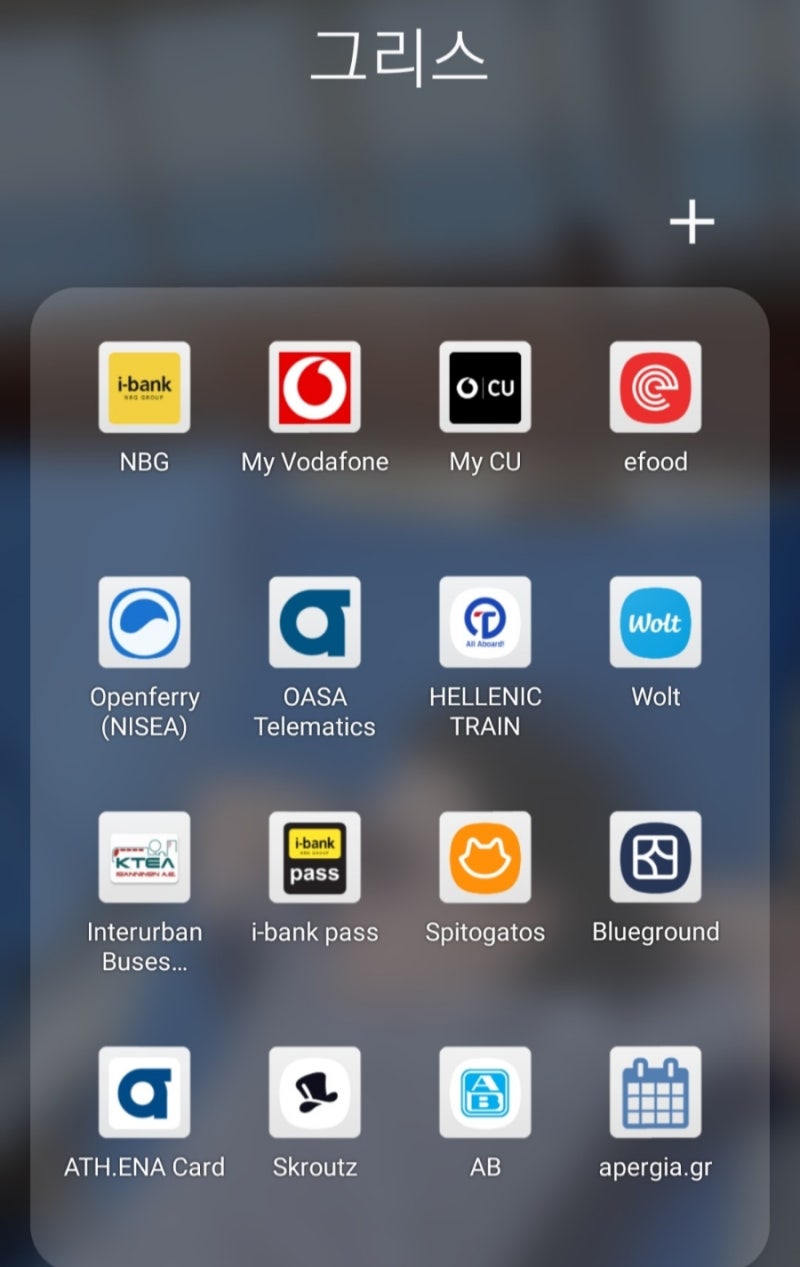
Task: Open Interurban Buses app
Action: coord(144,857)
